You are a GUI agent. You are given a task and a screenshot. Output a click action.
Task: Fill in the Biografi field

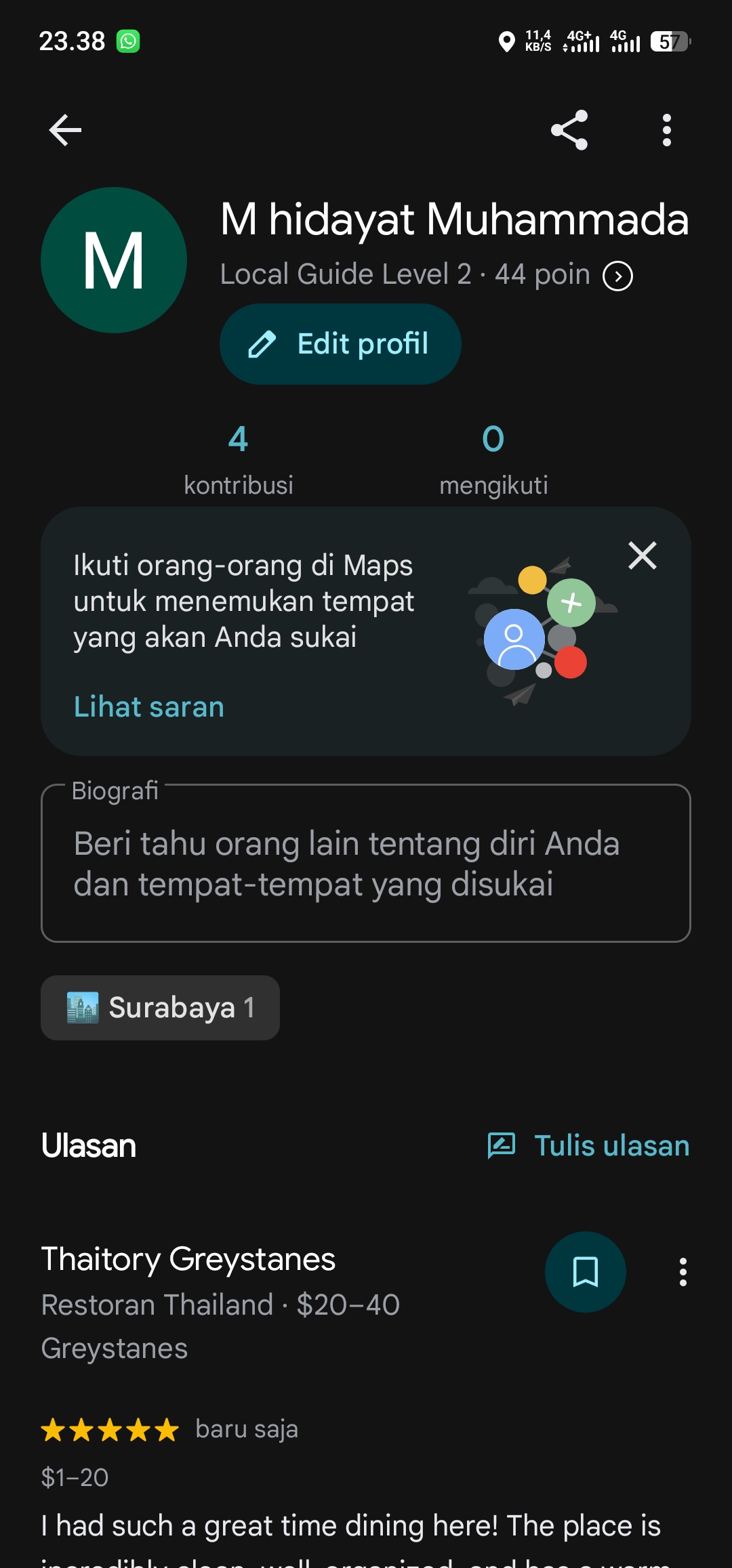(366, 864)
